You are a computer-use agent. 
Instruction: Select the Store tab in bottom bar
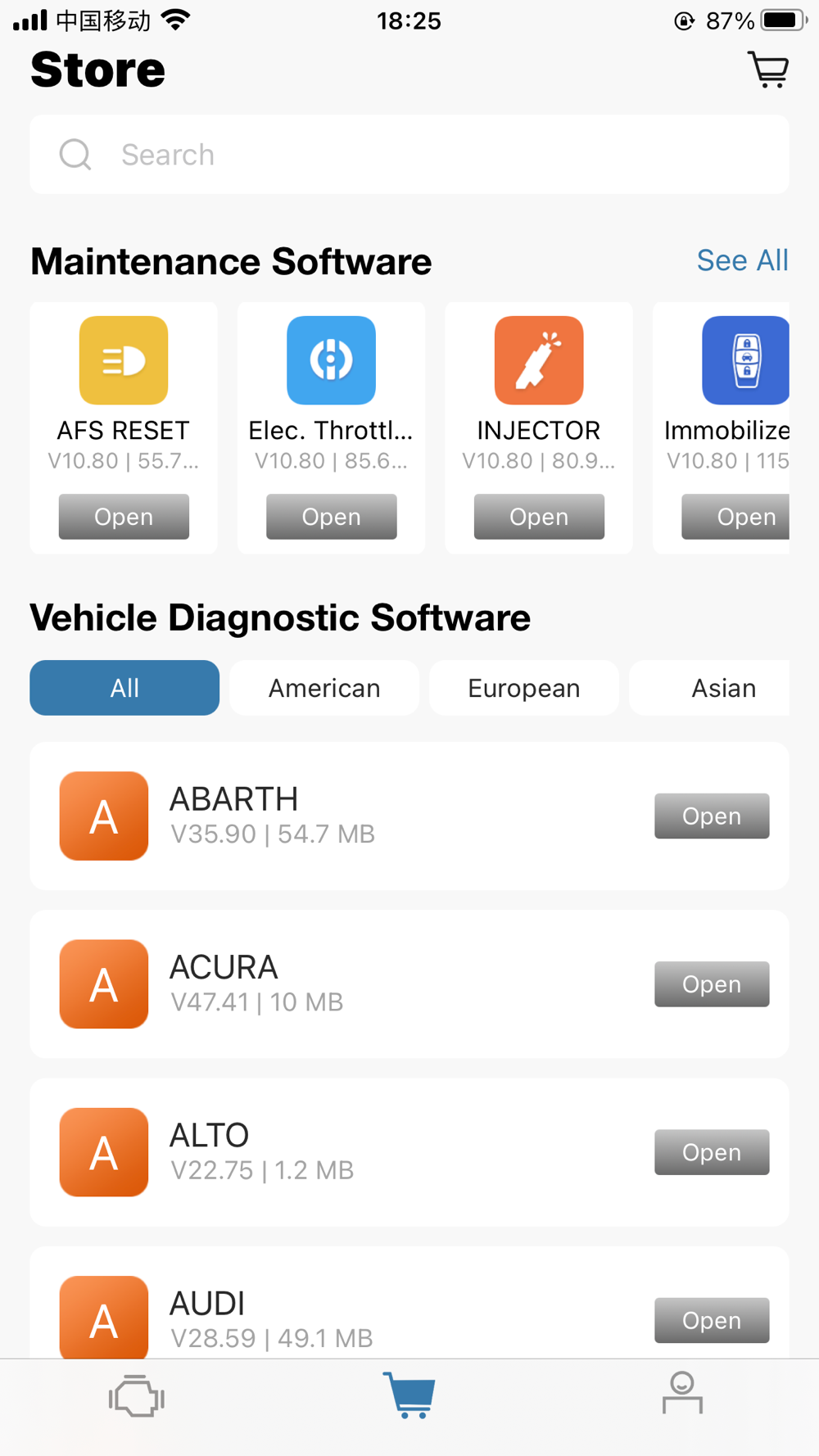point(409,1395)
